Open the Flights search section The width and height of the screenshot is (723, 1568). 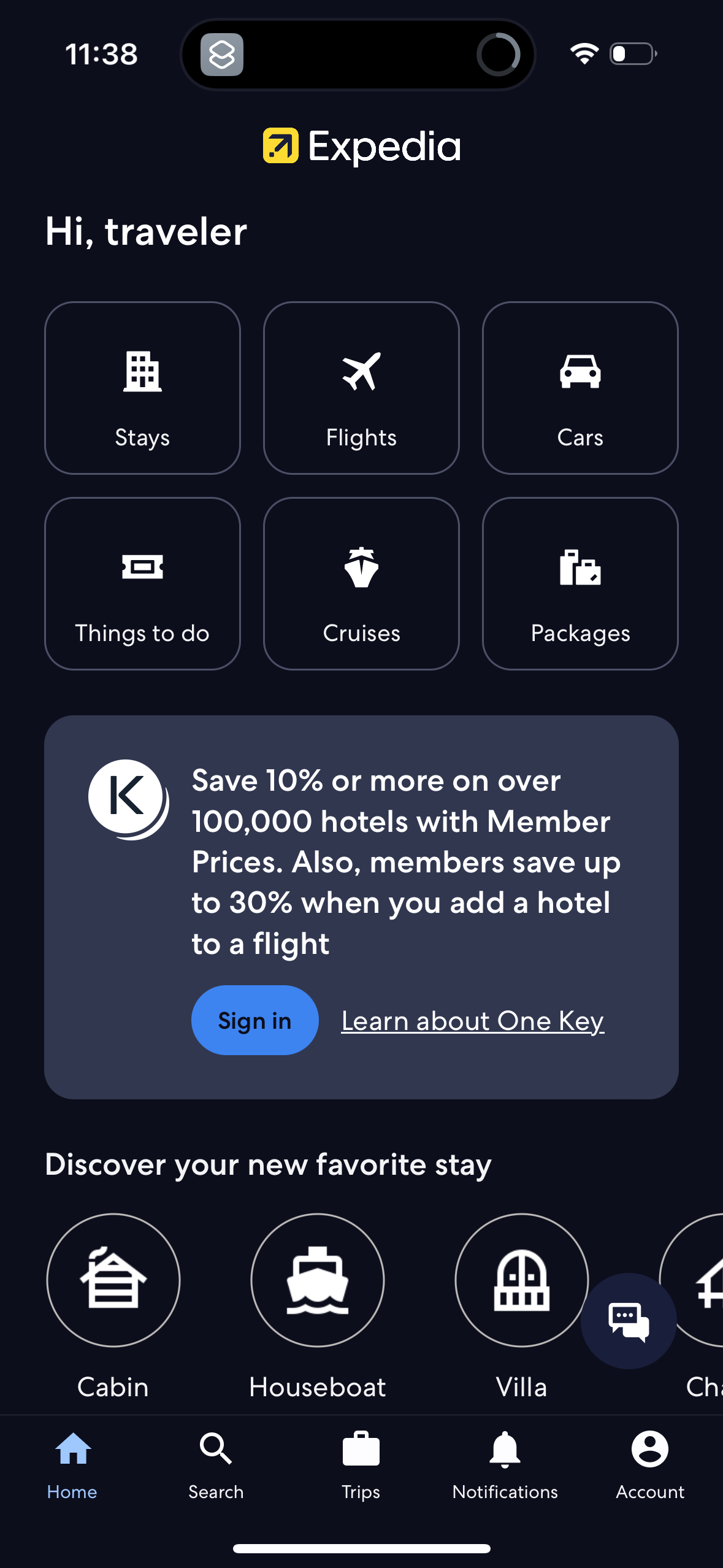click(x=361, y=371)
